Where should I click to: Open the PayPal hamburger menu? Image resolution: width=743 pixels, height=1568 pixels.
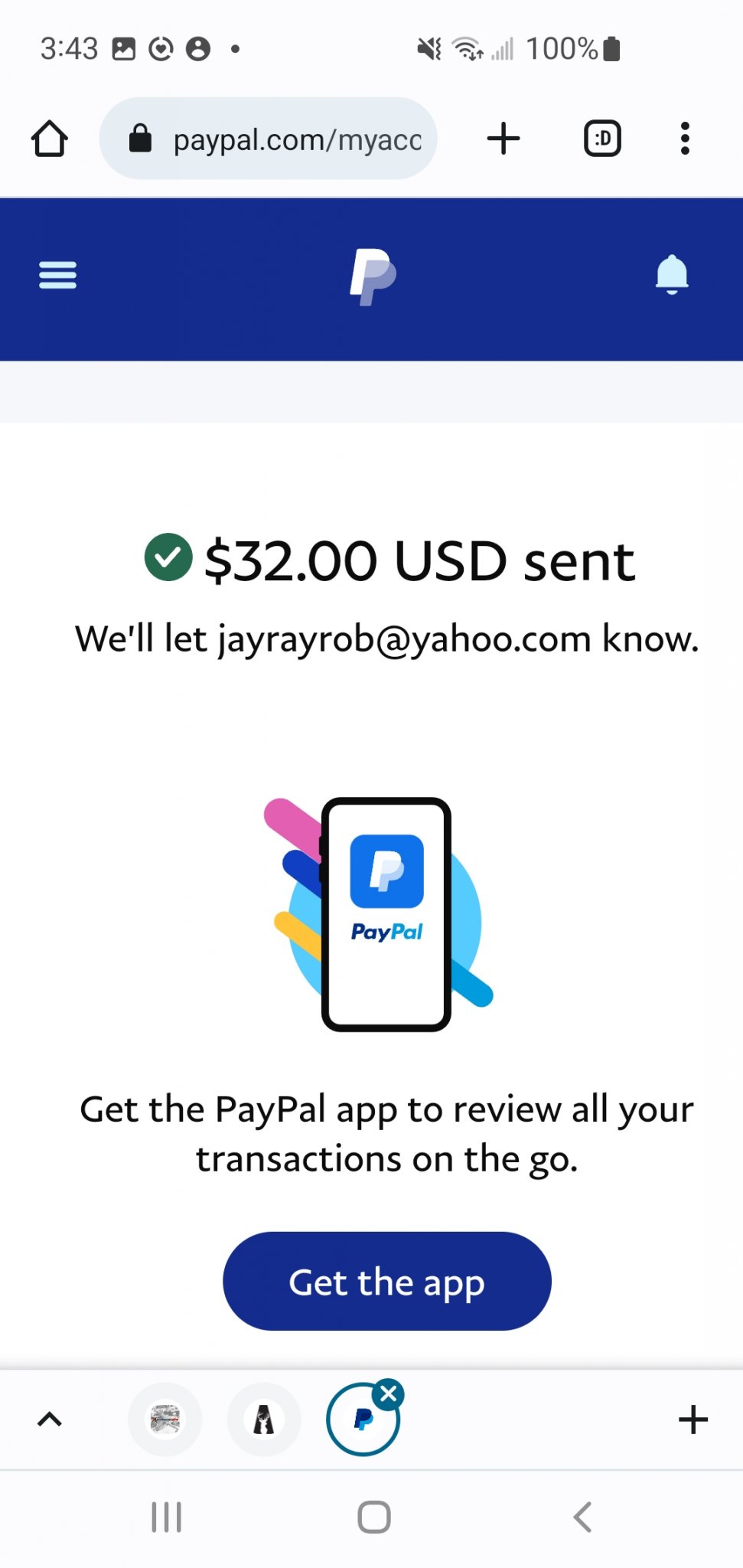tap(58, 275)
